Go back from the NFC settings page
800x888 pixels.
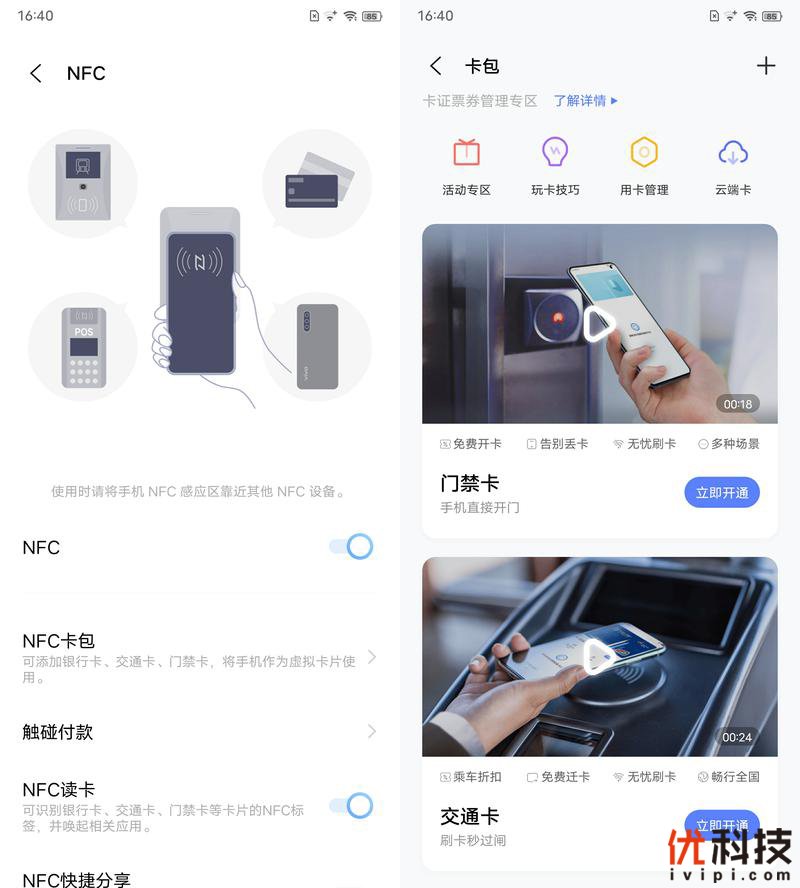(36, 73)
